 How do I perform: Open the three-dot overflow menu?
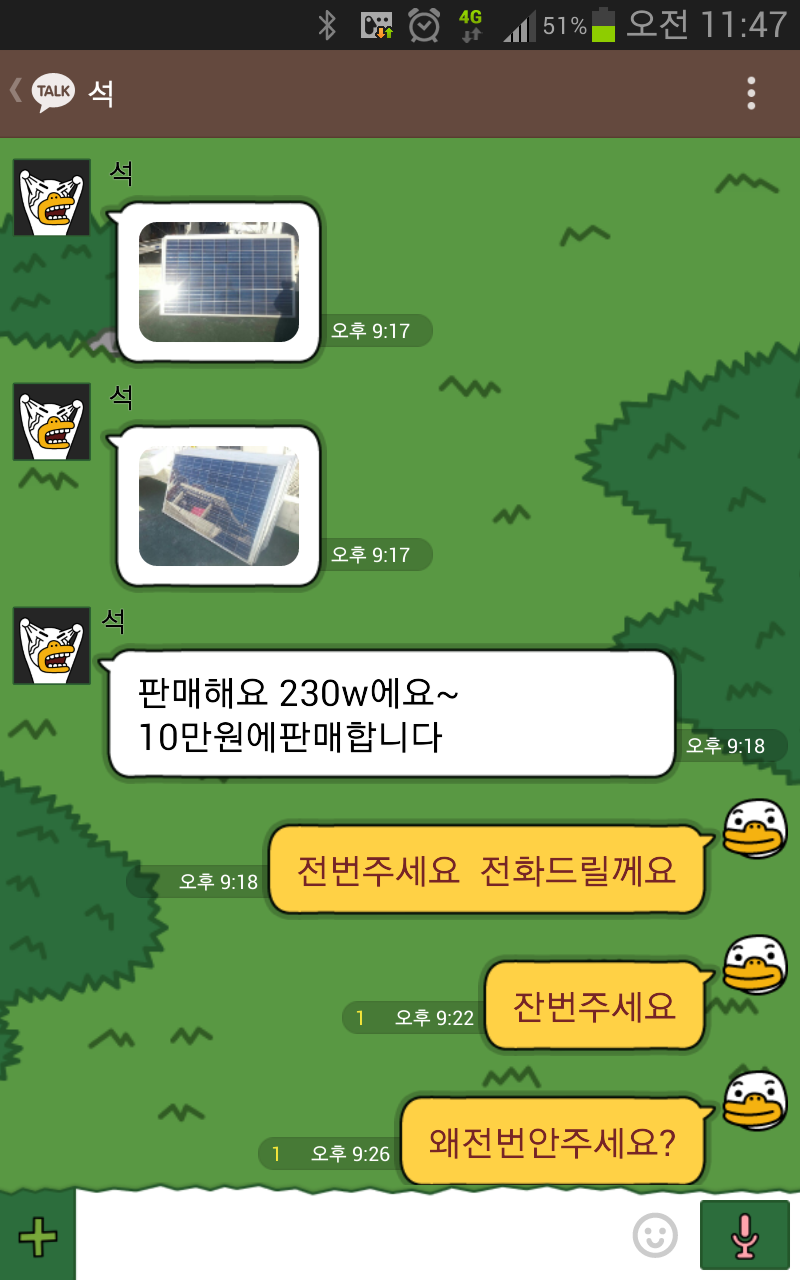point(751,93)
